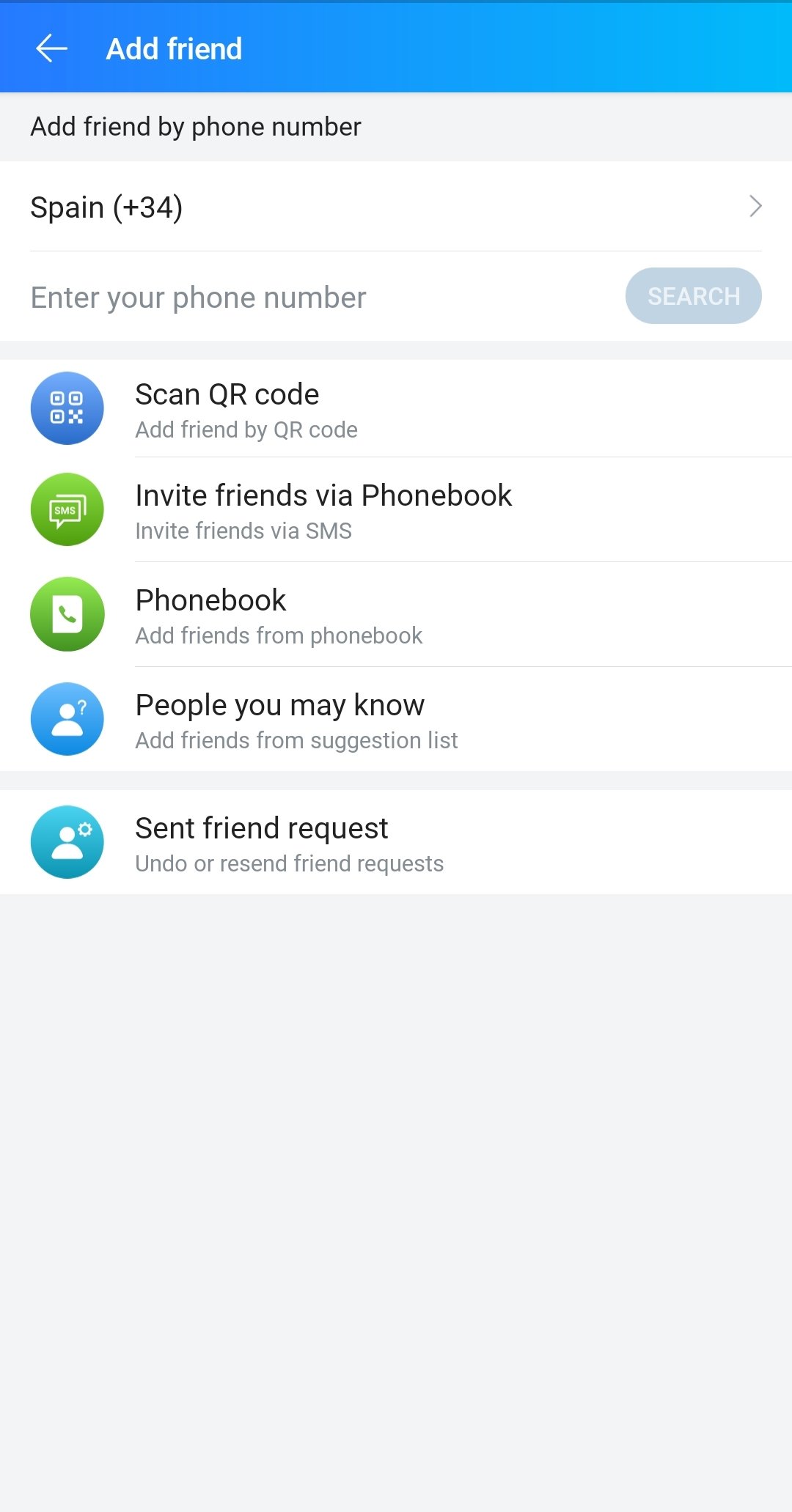Open the Spain (+34) country code picker
This screenshot has width=792, height=1512.
click(396, 207)
